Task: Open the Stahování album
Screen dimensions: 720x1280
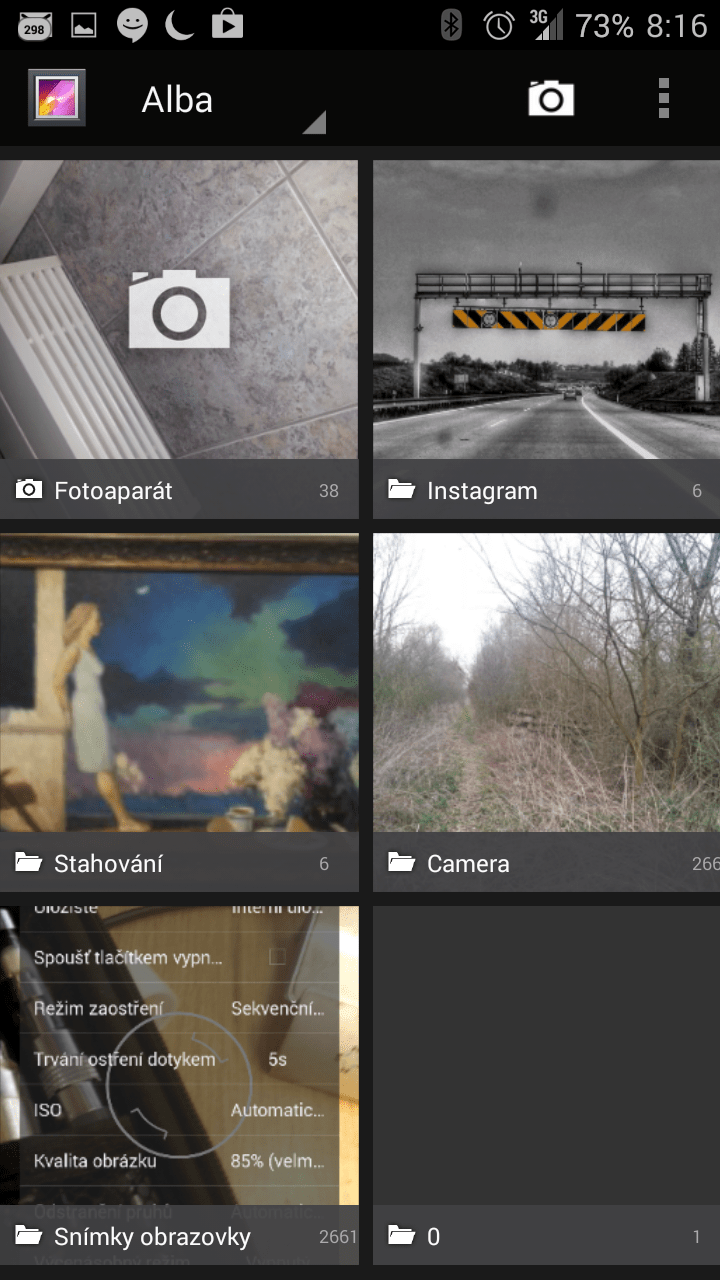Action: click(x=179, y=713)
